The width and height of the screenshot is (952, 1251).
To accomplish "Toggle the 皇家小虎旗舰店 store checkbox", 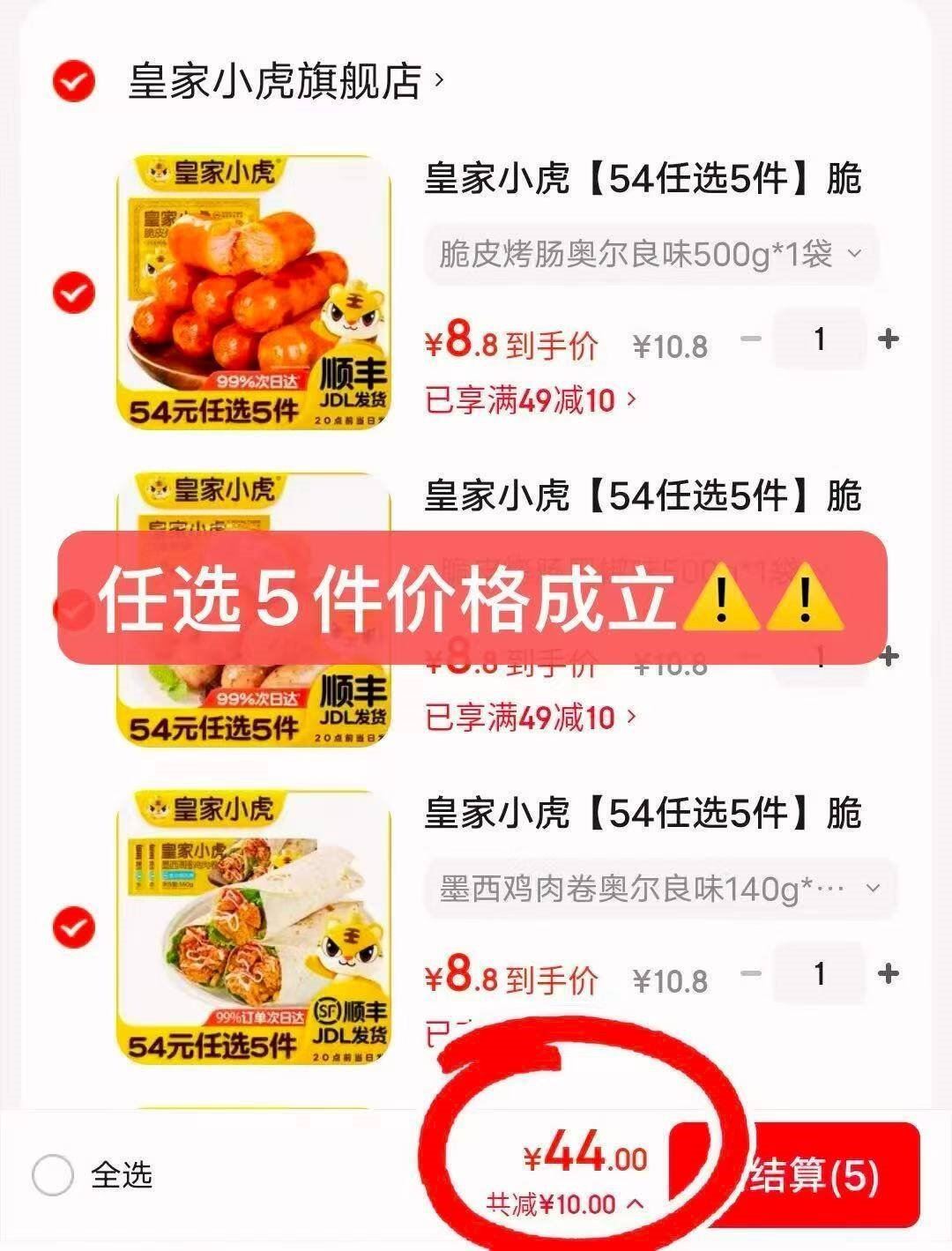I will click(x=73, y=82).
